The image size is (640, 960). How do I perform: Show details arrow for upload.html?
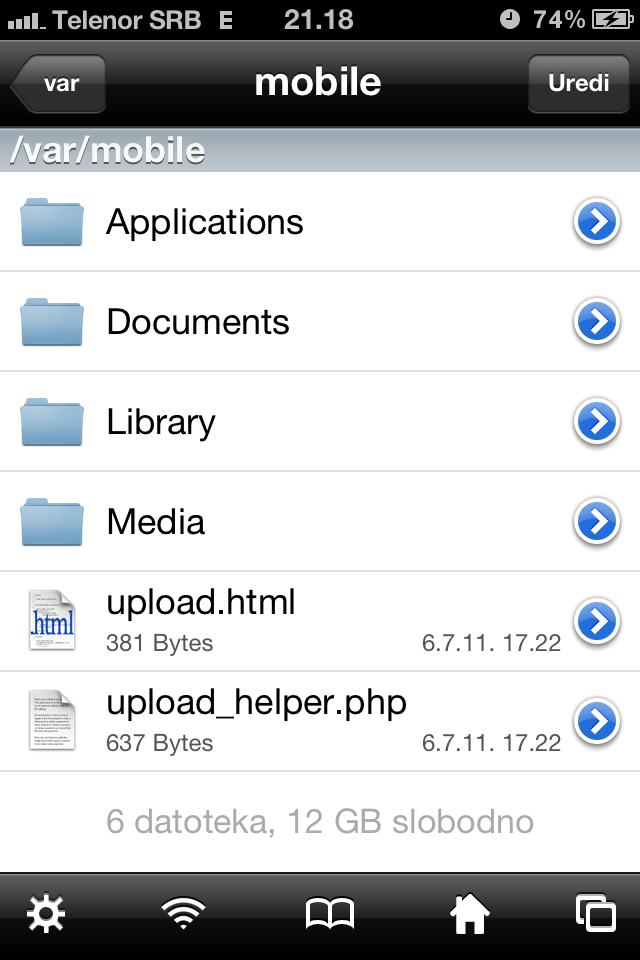597,622
